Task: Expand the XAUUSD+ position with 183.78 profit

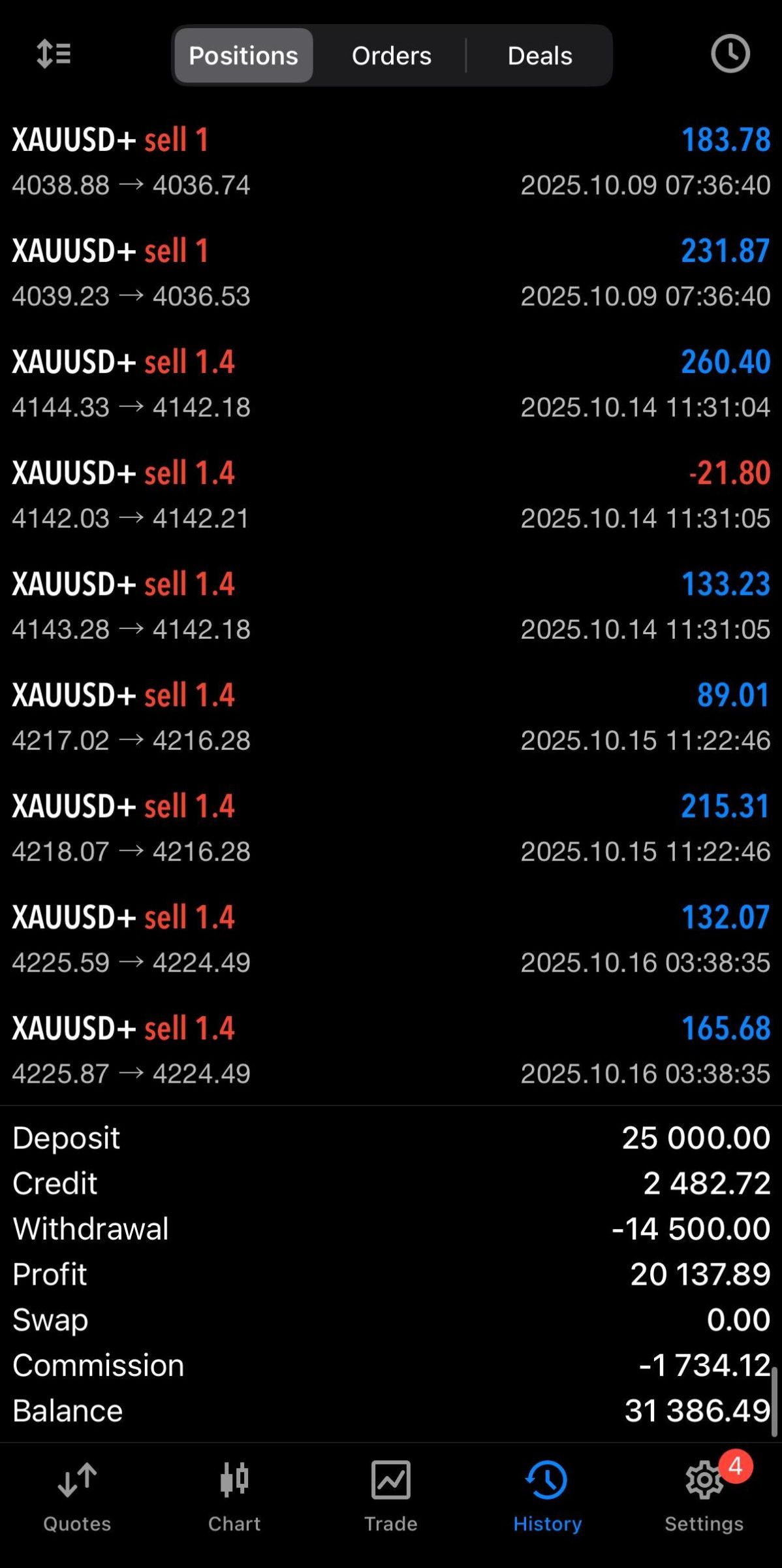Action: pos(391,162)
